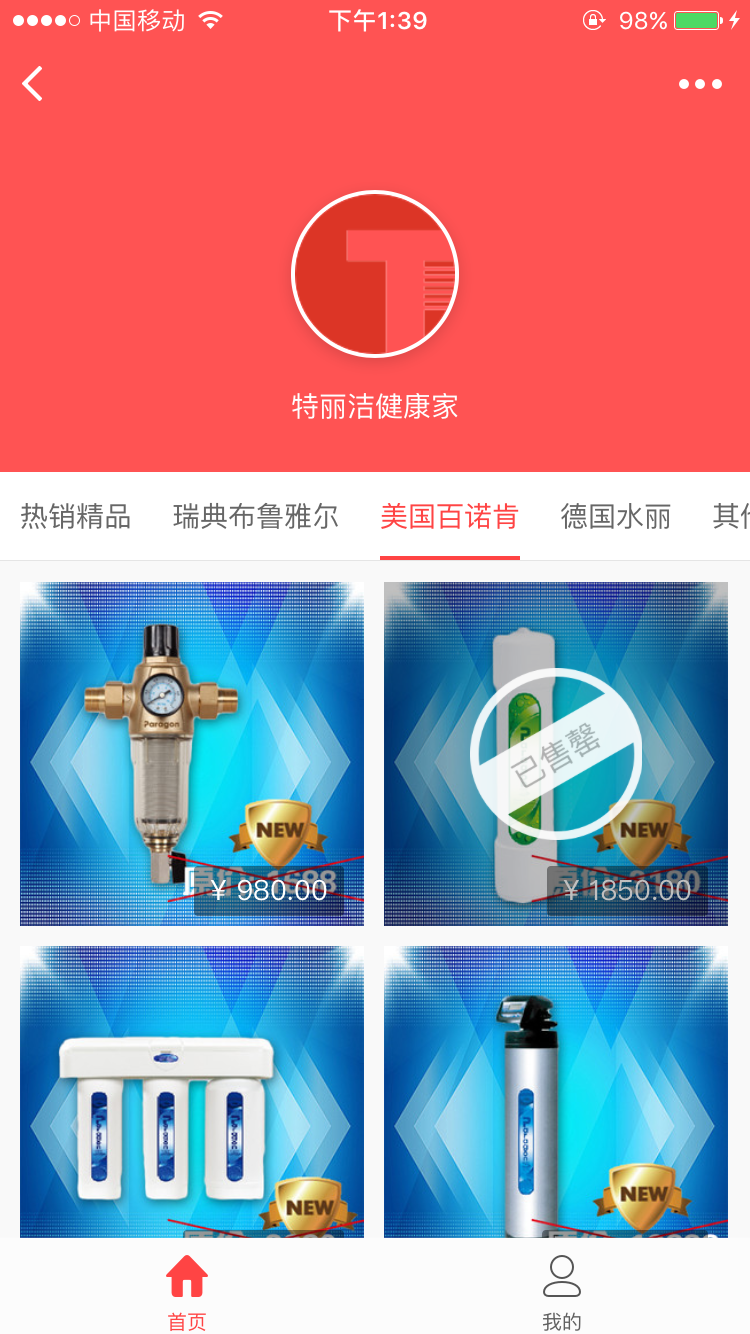Image resolution: width=750 pixels, height=1334 pixels.
Task: Open the ¥980.00 Paragon filter product
Action: [x=192, y=753]
